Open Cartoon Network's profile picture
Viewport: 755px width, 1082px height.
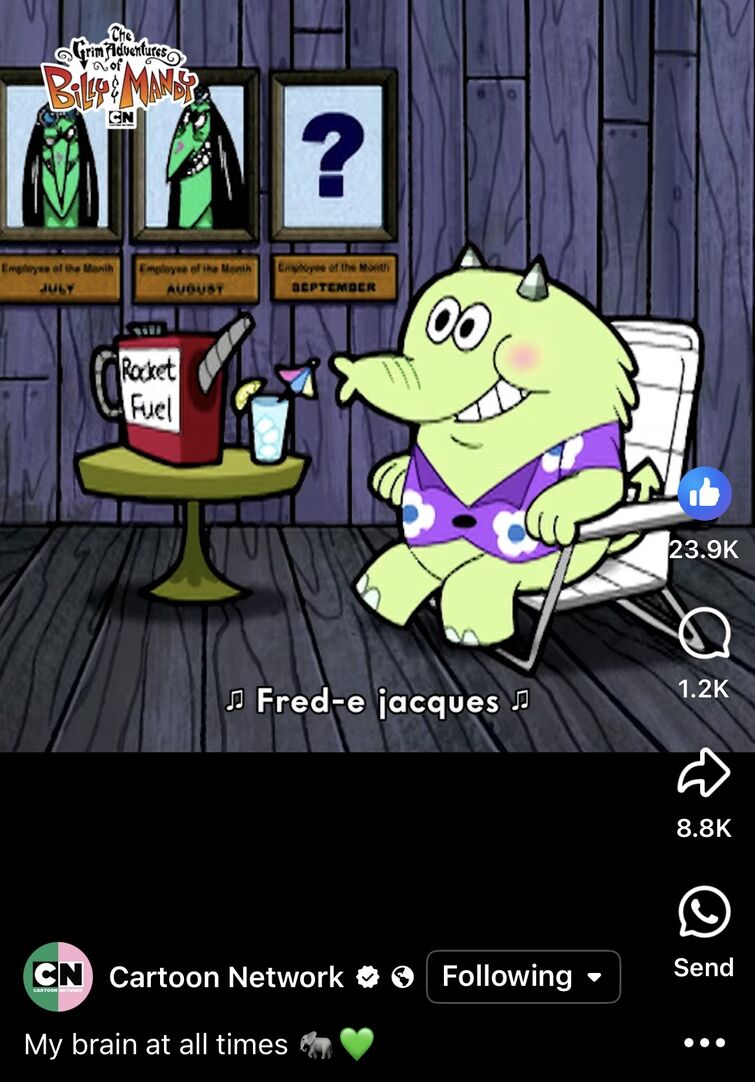click(x=58, y=976)
